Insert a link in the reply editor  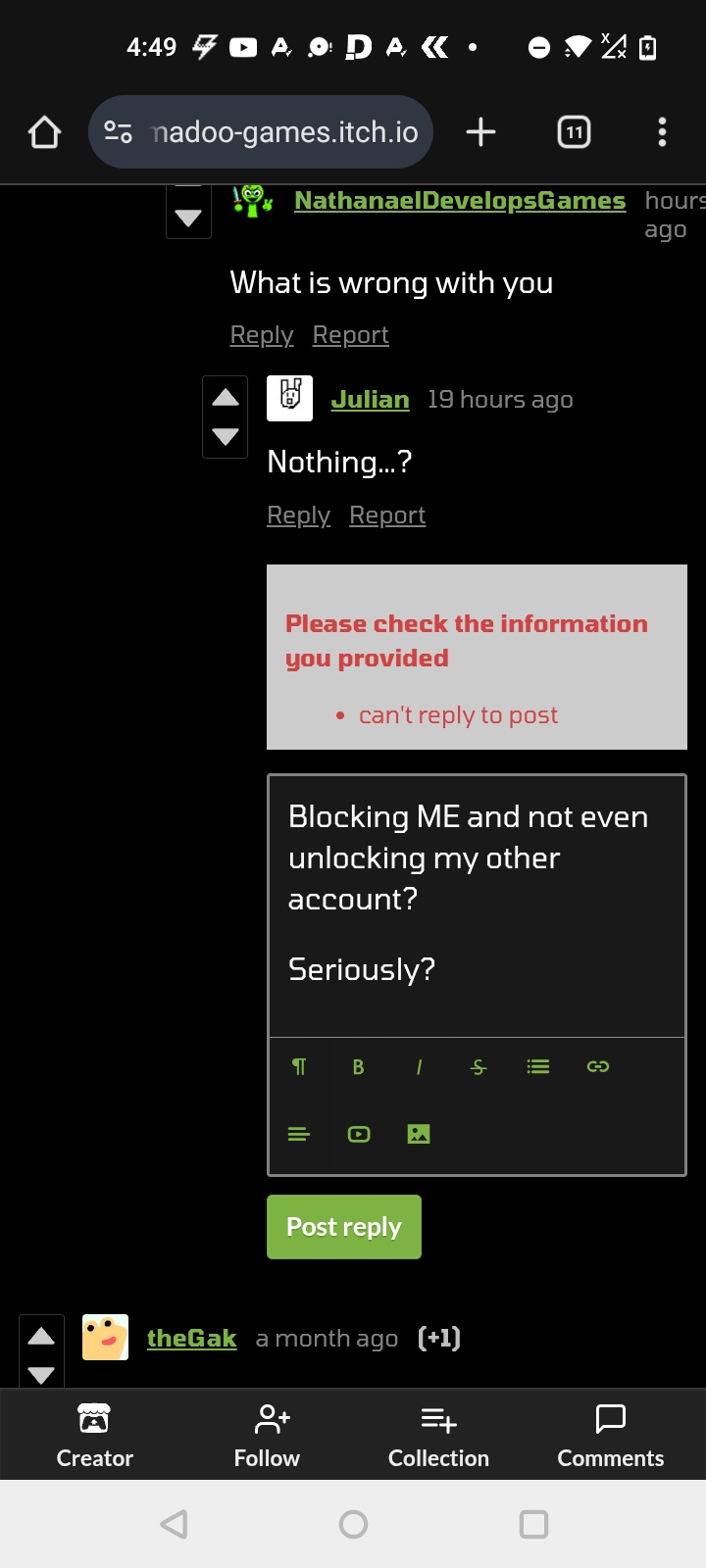pyautogui.click(x=598, y=1067)
